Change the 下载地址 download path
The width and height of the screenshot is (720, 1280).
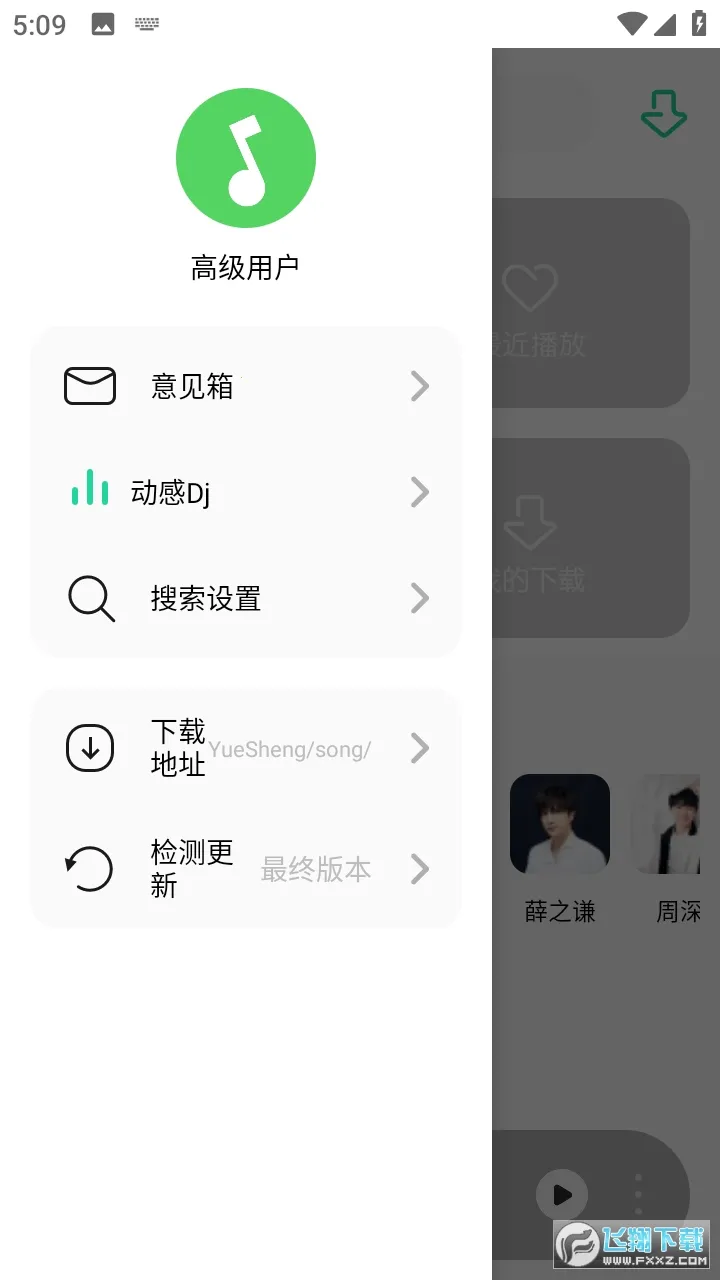click(245, 748)
